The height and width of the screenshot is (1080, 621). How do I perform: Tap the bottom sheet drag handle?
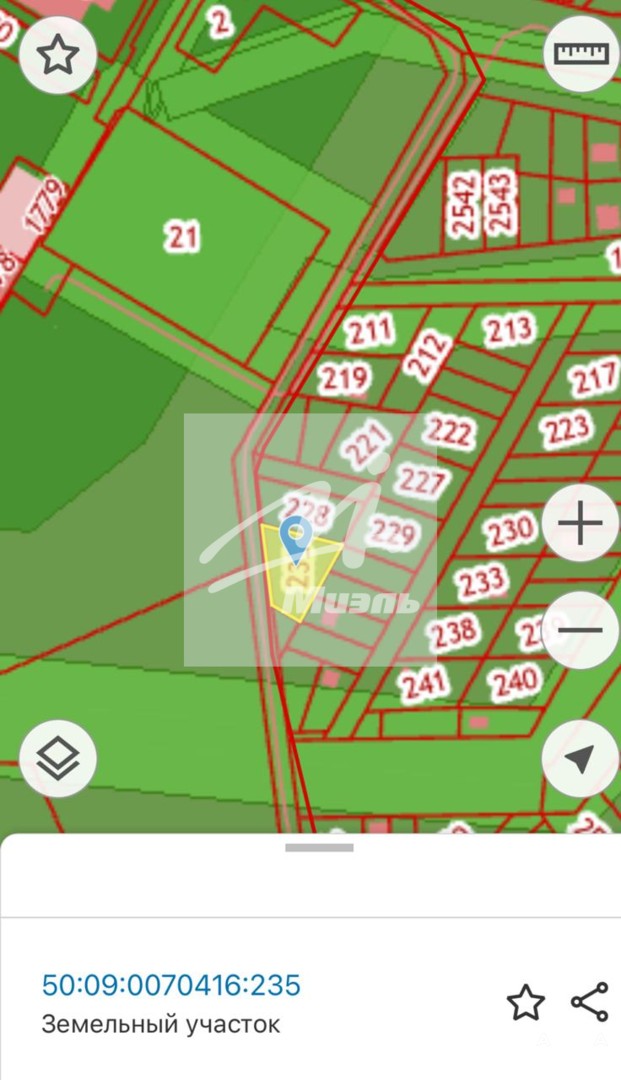coord(319,848)
